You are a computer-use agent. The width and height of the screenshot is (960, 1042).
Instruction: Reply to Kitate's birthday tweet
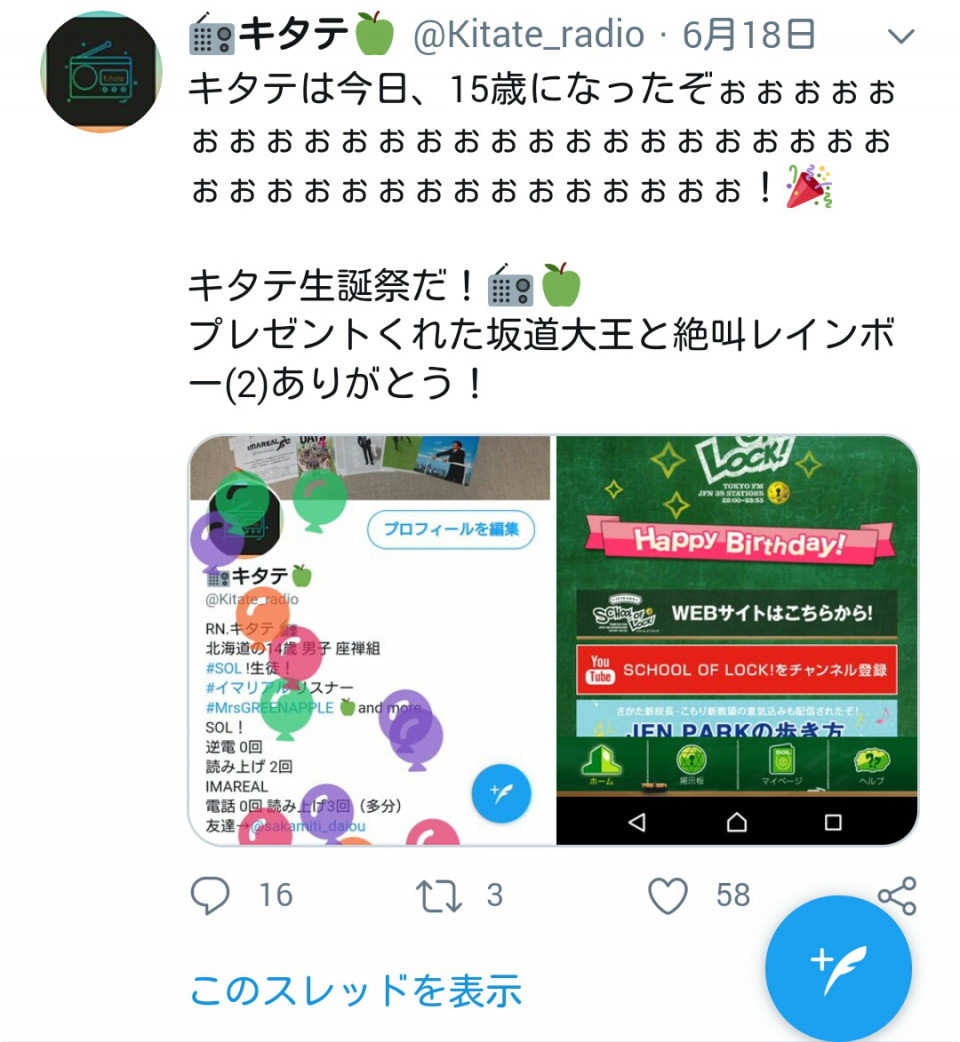point(210,895)
